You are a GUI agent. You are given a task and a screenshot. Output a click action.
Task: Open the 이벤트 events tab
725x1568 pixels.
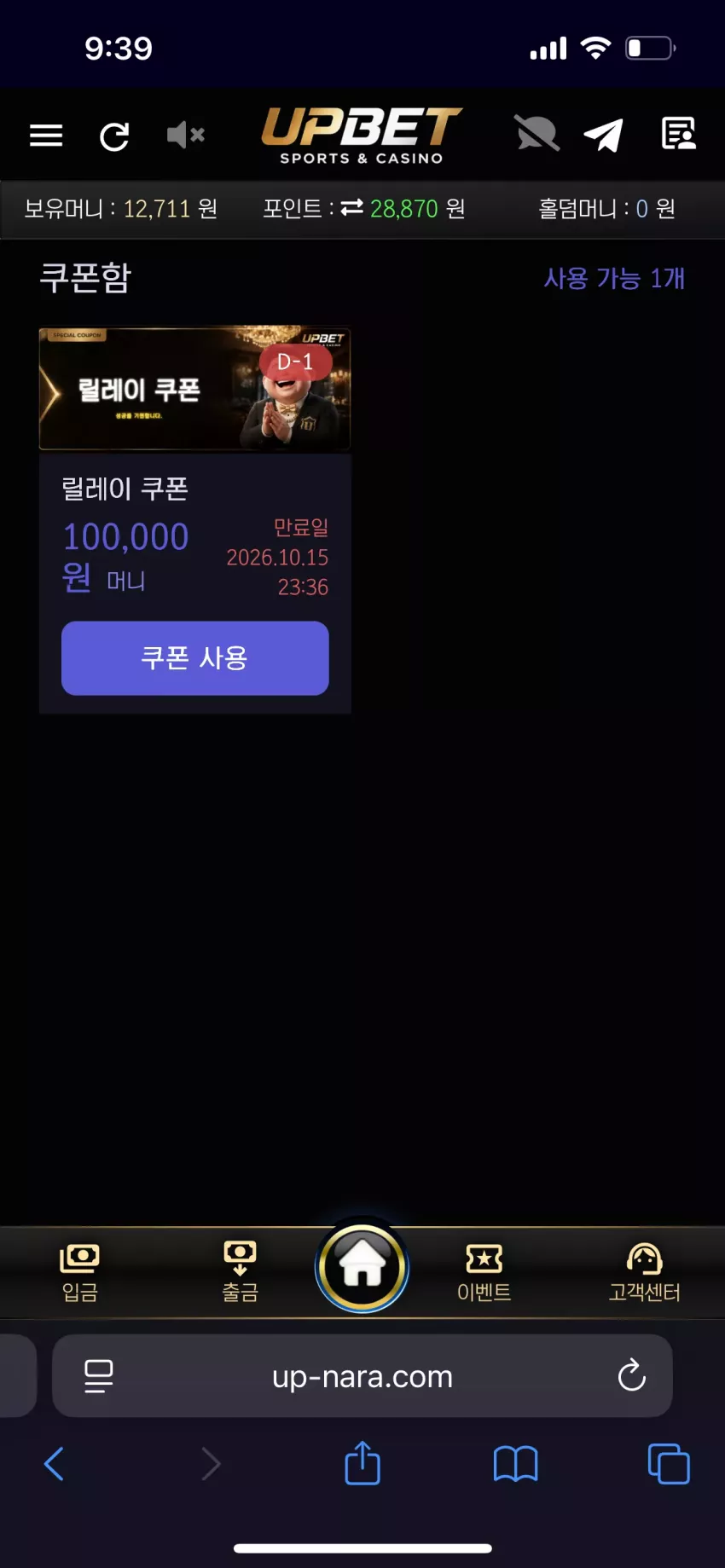pyautogui.click(x=484, y=1272)
